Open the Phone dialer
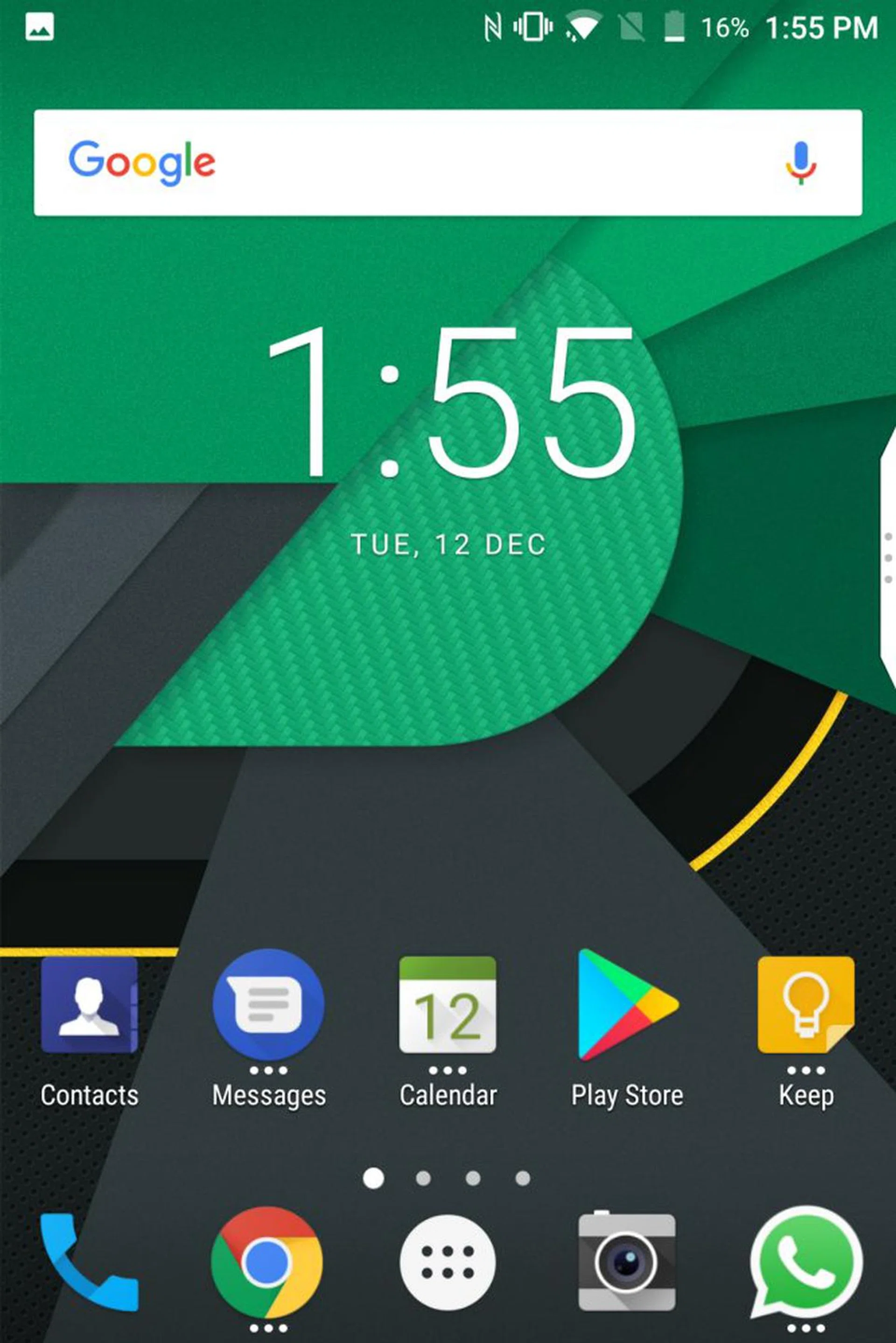Image resolution: width=896 pixels, height=1343 pixels. (89, 1261)
